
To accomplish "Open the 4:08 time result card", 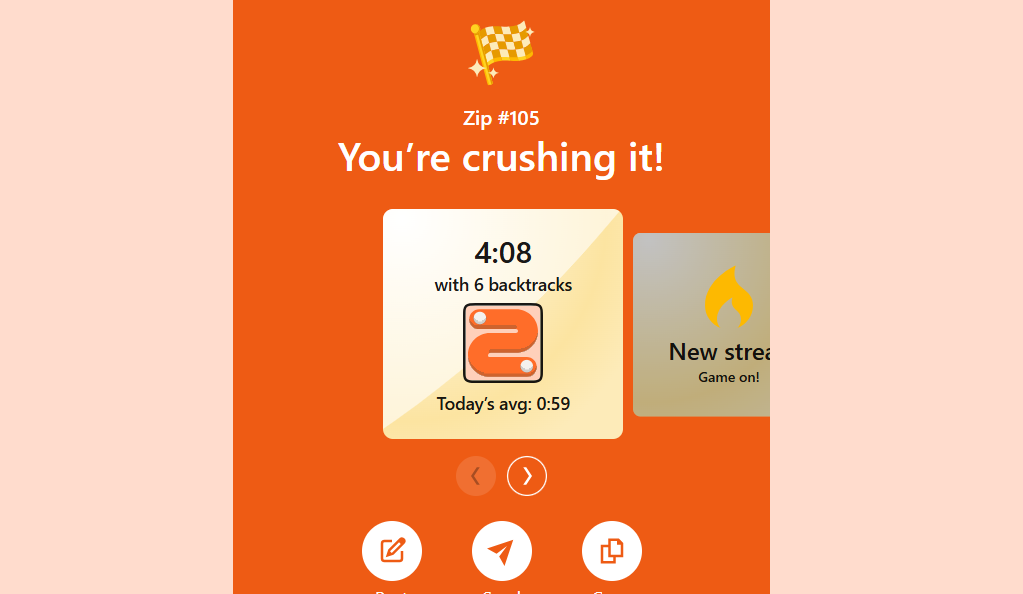I will coord(503,323).
